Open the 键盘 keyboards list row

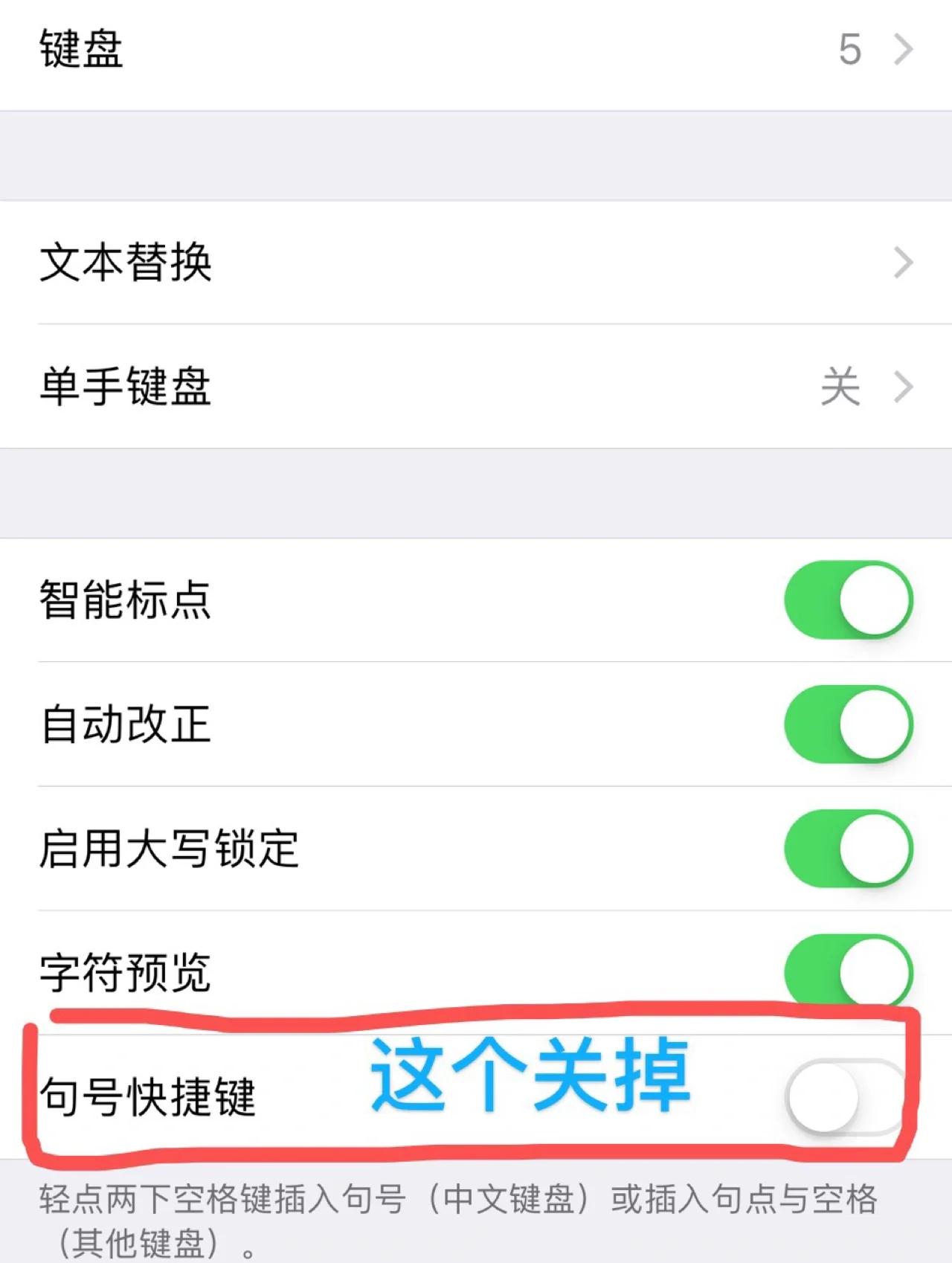click(x=476, y=51)
